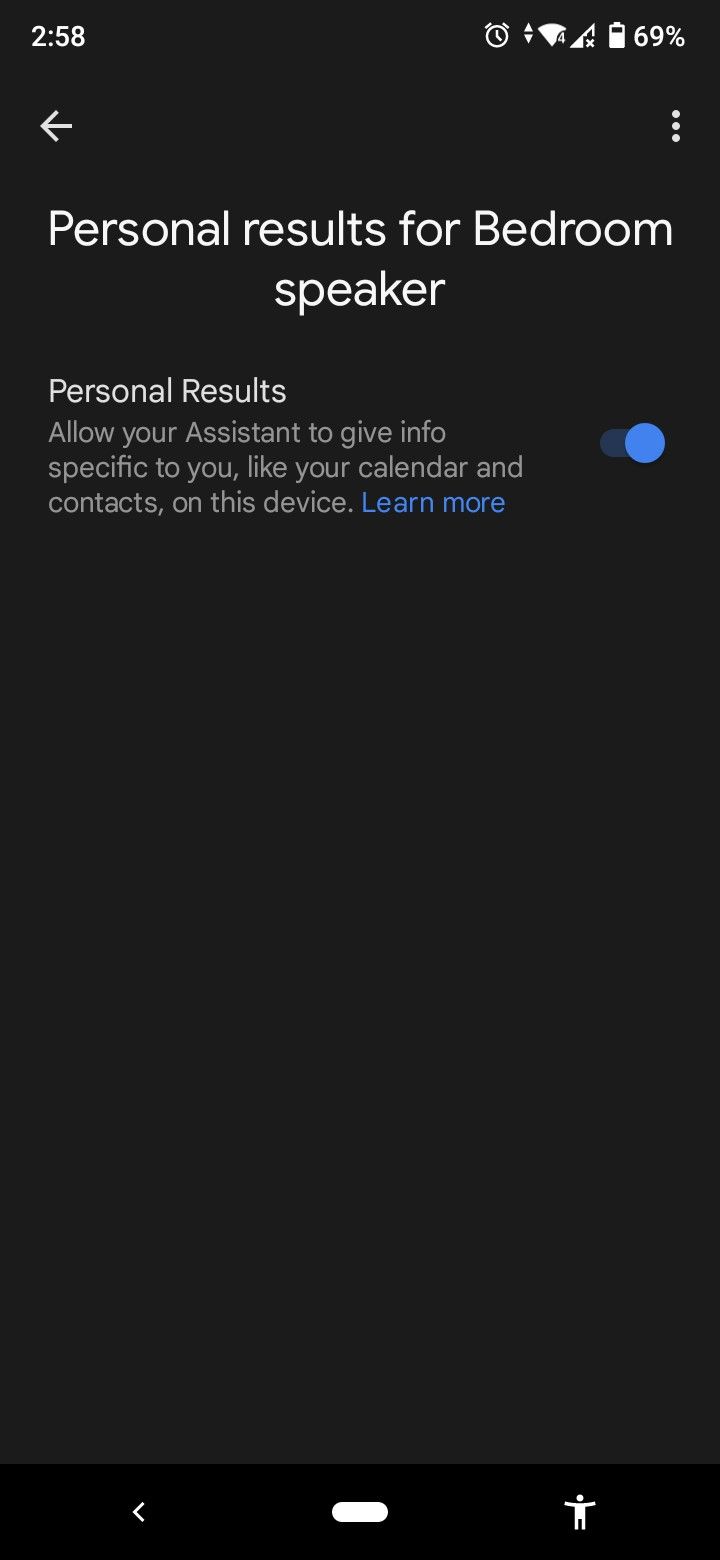
Task: Expand device options via overflow menu
Action: click(x=675, y=126)
